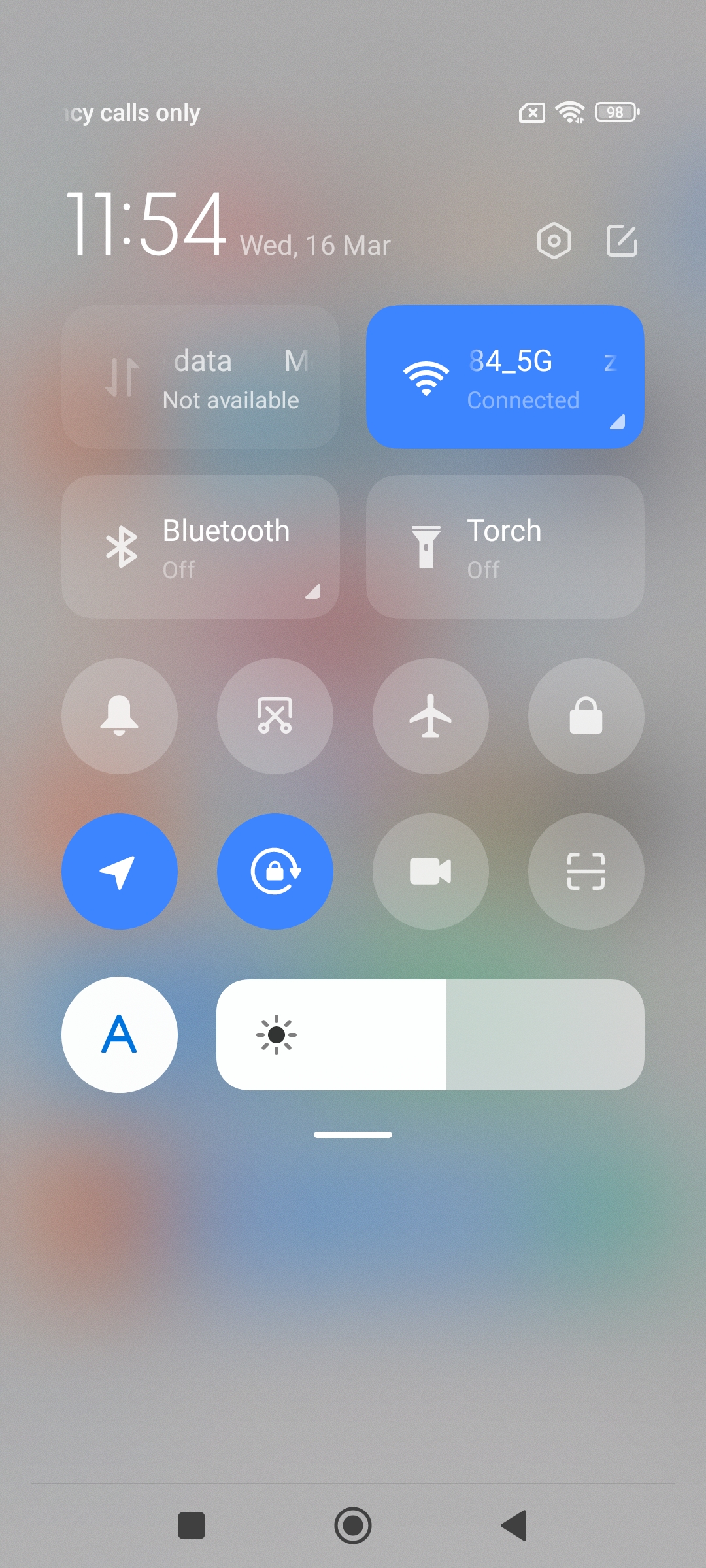Toggle auto brightness button A
The image size is (706, 1568).
click(x=120, y=1035)
